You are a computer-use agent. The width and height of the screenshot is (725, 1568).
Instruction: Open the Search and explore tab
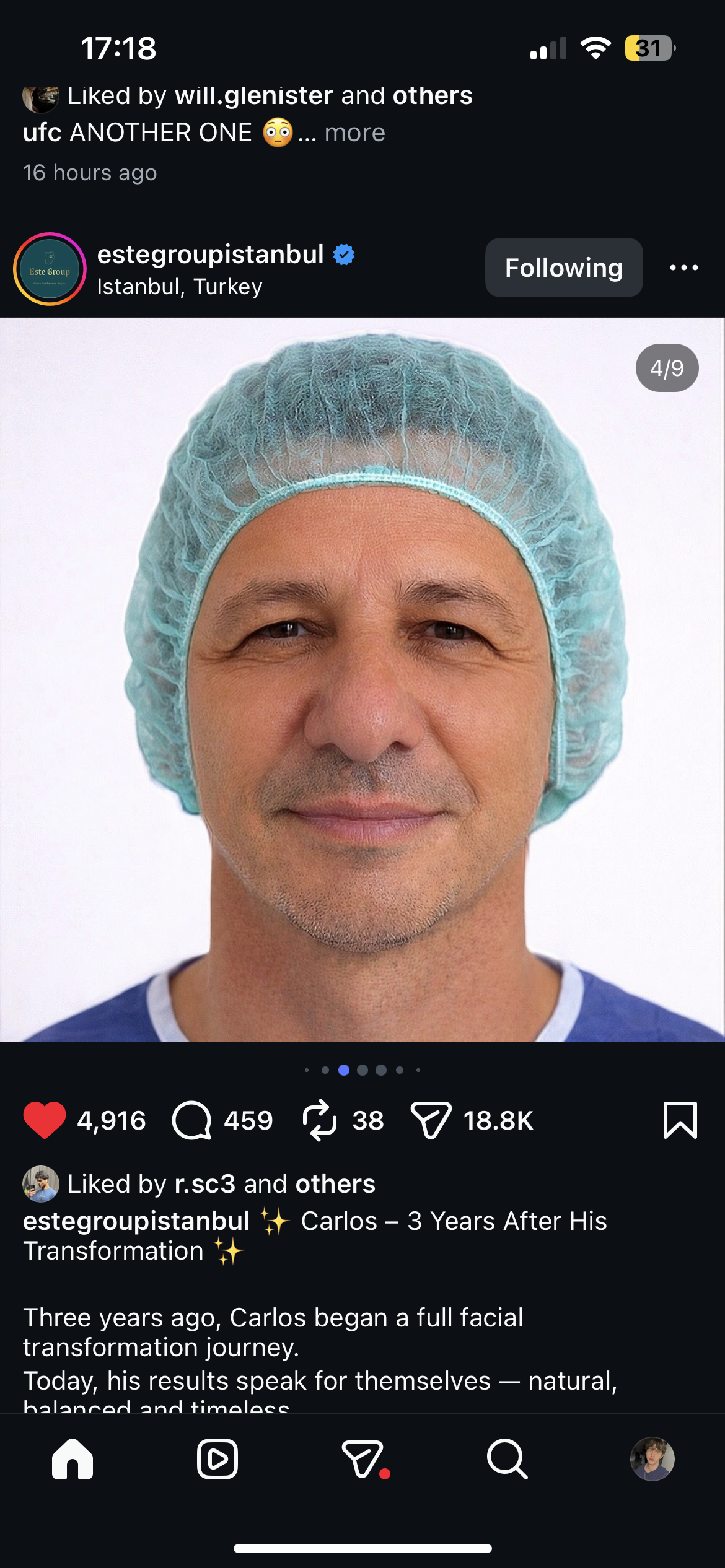(507, 1459)
